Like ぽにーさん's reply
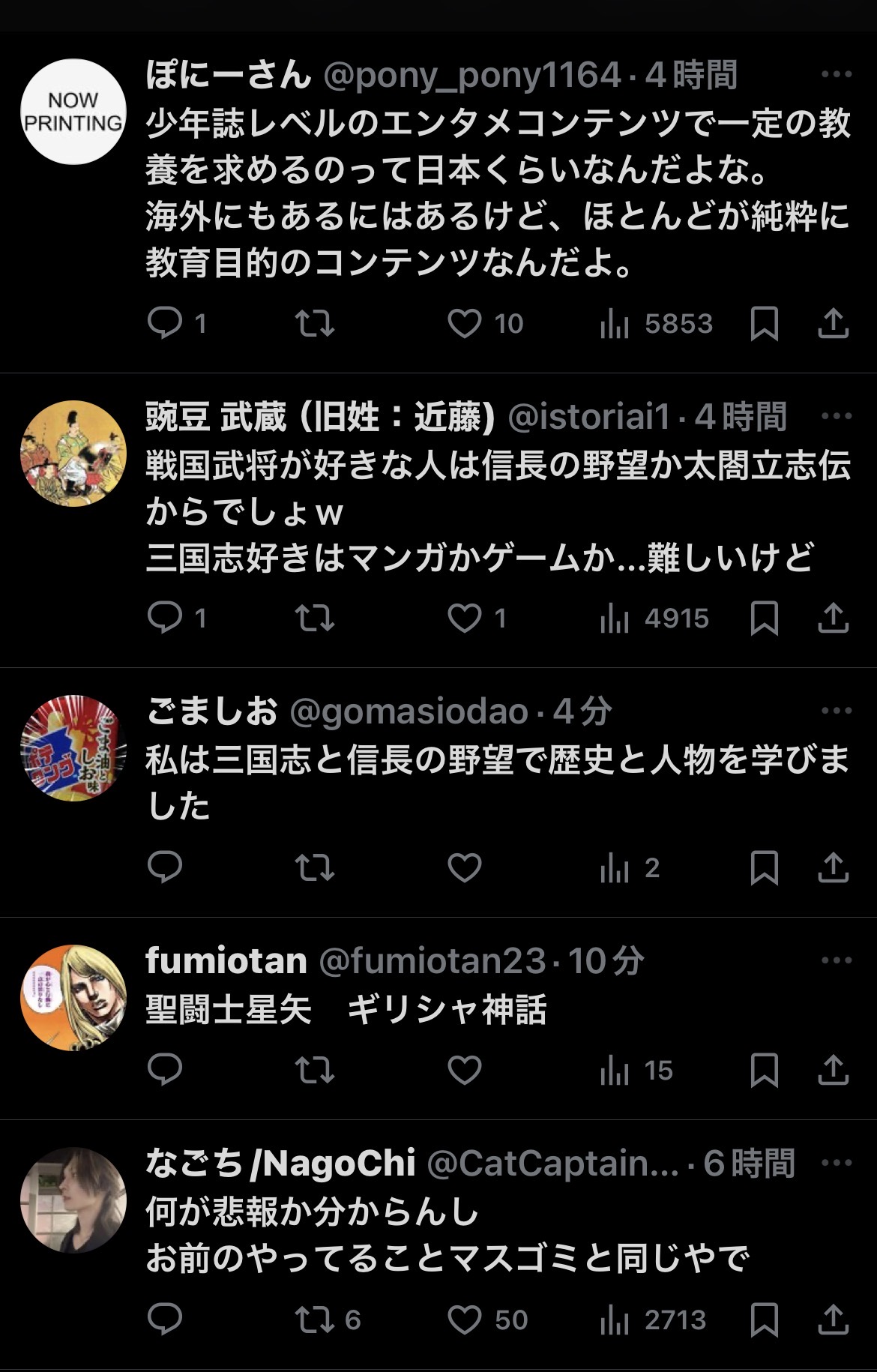The image size is (877, 1372). point(464,324)
